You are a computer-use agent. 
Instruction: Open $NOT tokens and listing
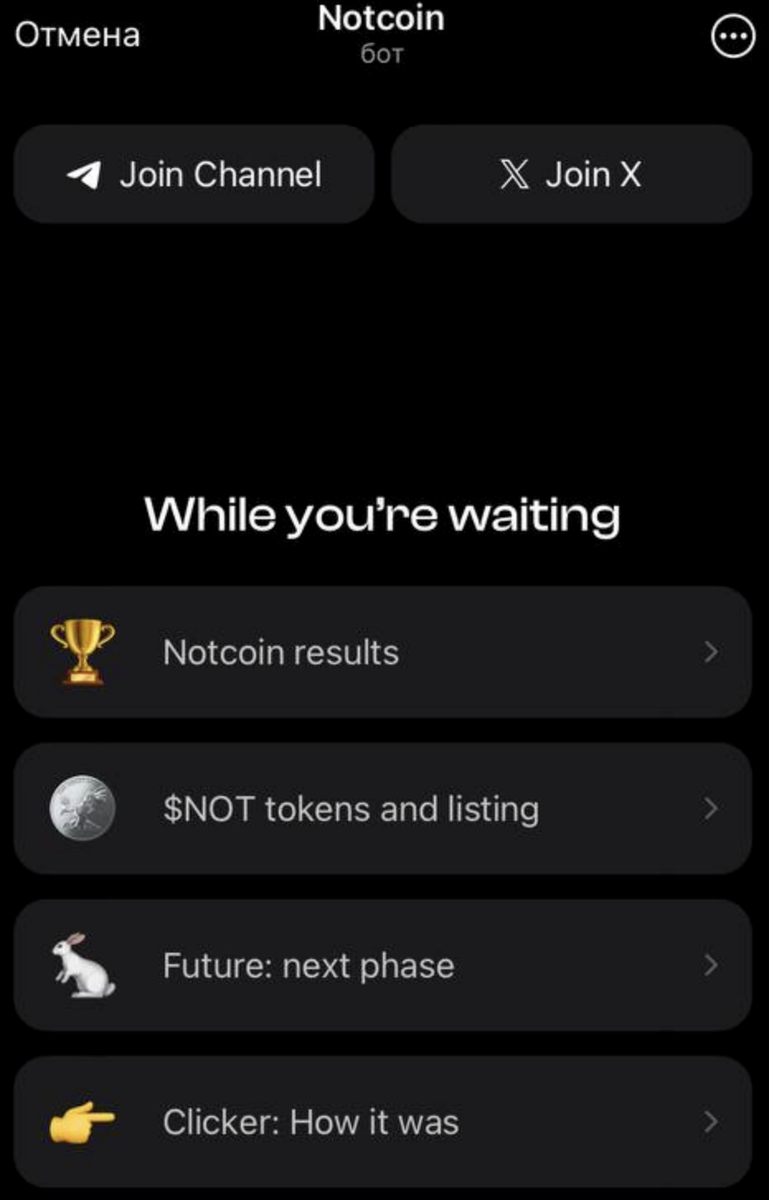click(x=383, y=809)
